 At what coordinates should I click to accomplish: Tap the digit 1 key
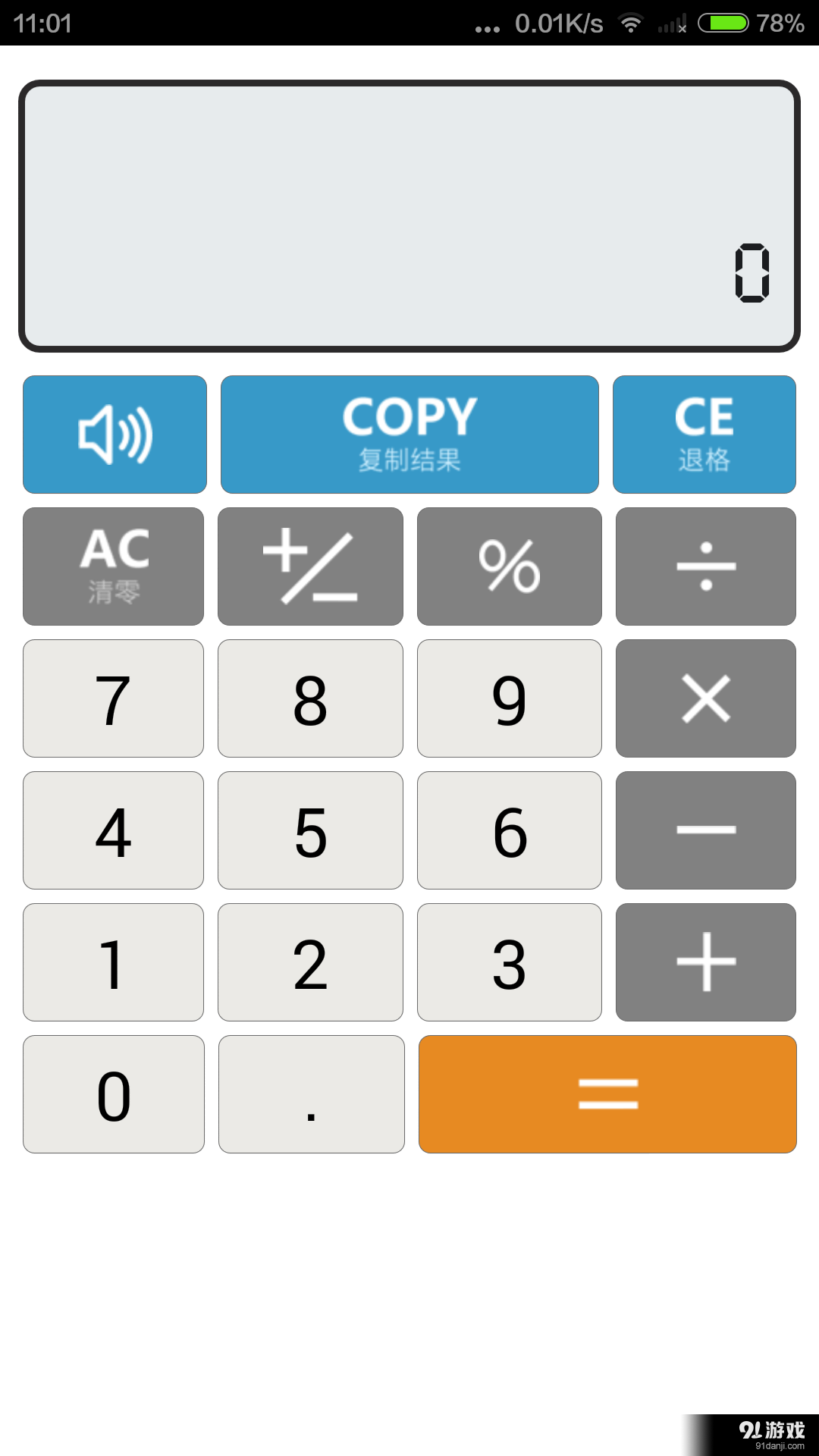click(113, 962)
